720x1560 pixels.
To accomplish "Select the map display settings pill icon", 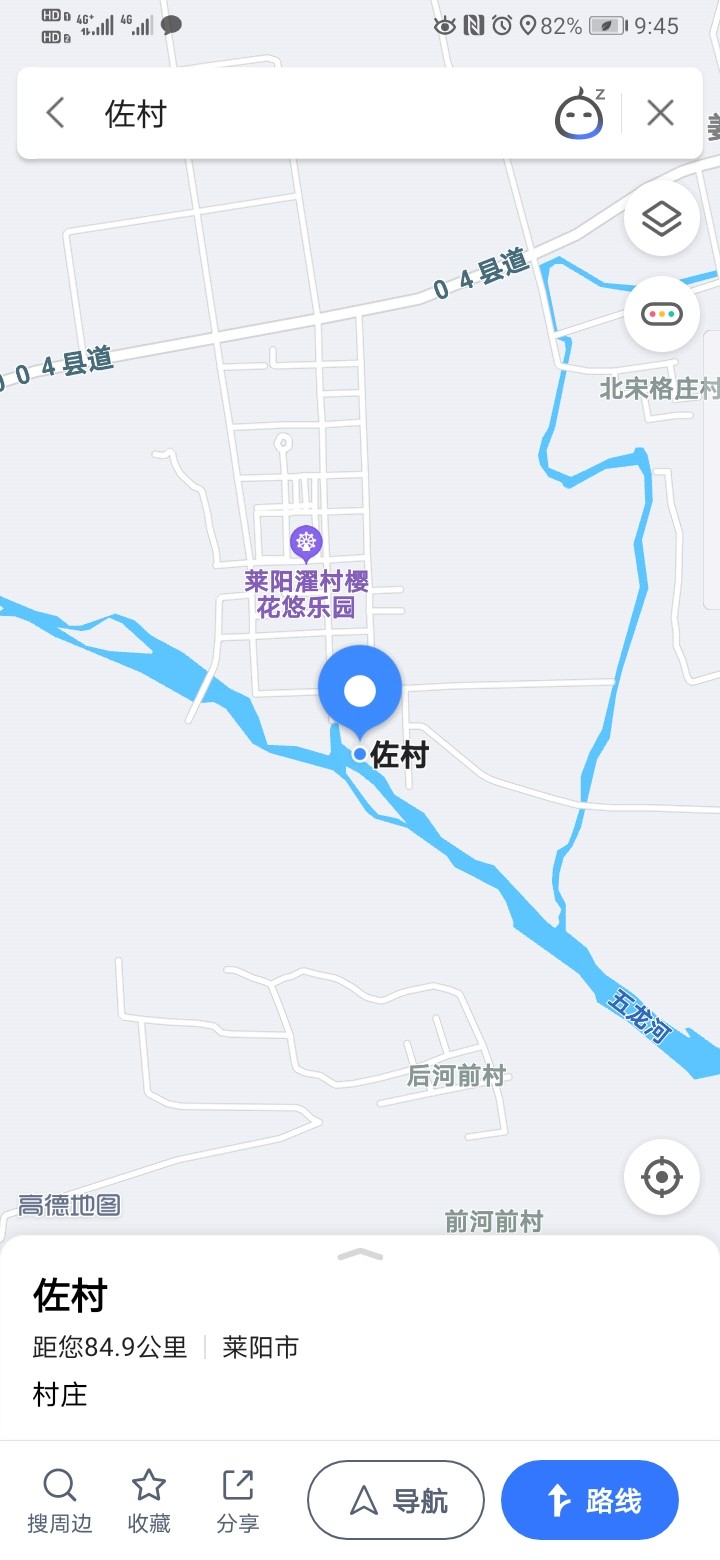I will coord(661,314).
